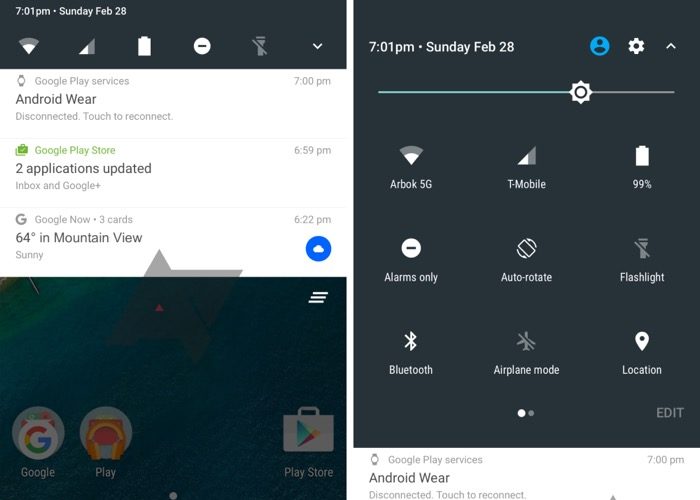Toggle the Auto-rotate tile
This screenshot has height=500, width=700.
[526, 259]
